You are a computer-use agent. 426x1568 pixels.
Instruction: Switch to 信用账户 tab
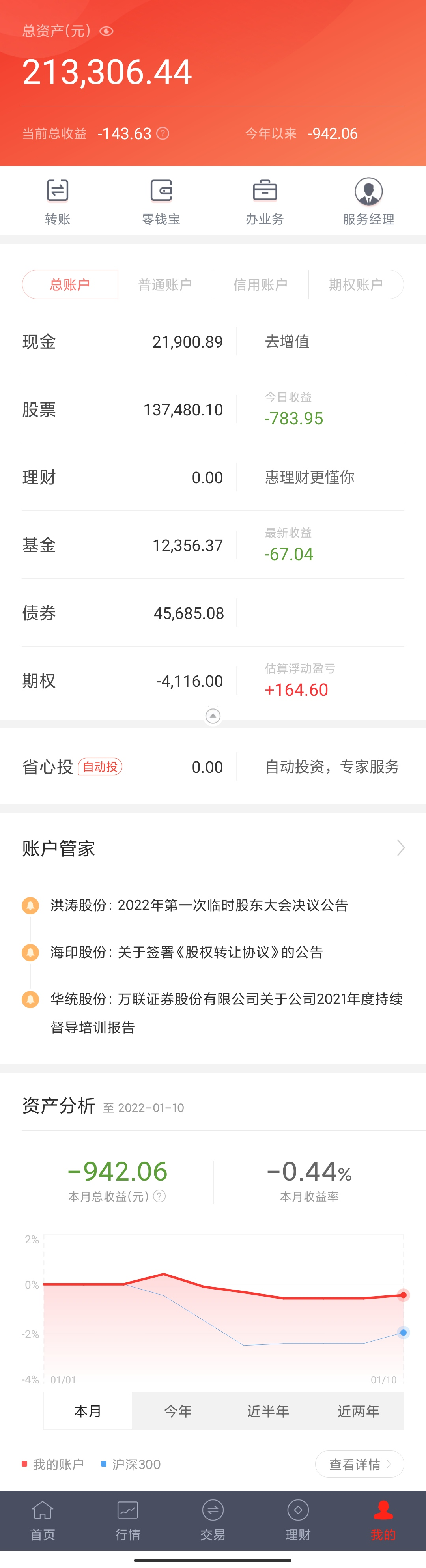[260, 284]
